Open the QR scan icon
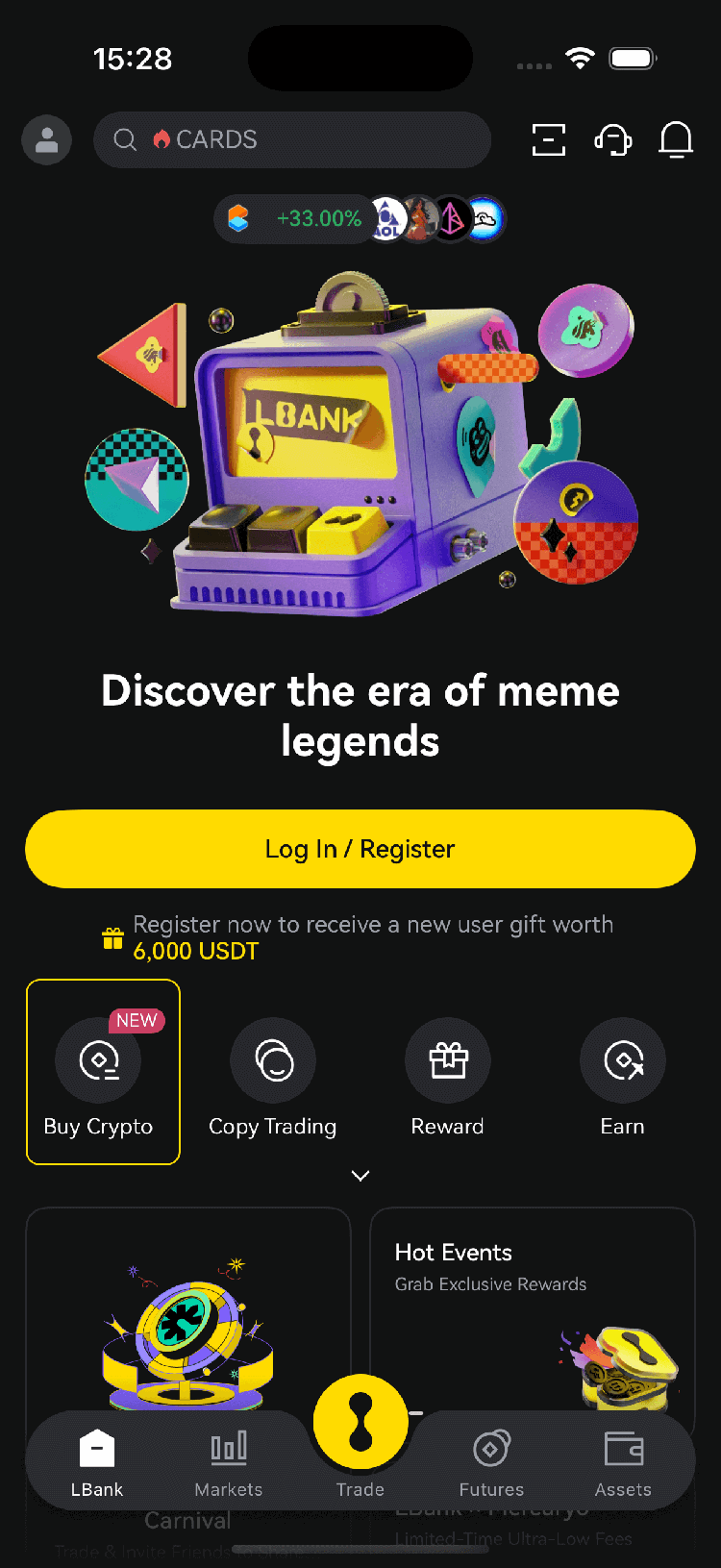Image resolution: width=721 pixels, height=1568 pixels. [549, 140]
